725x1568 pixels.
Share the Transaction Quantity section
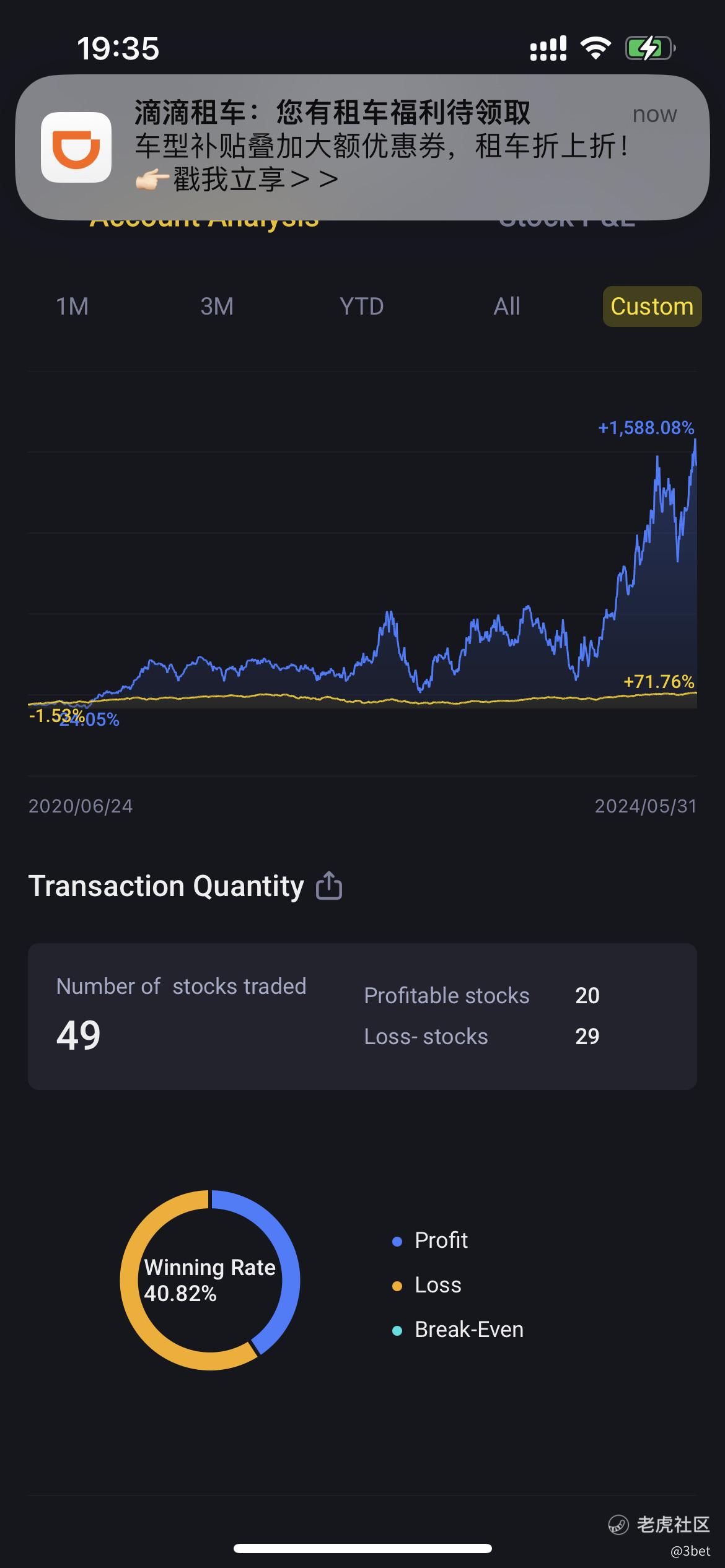click(x=329, y=885)
